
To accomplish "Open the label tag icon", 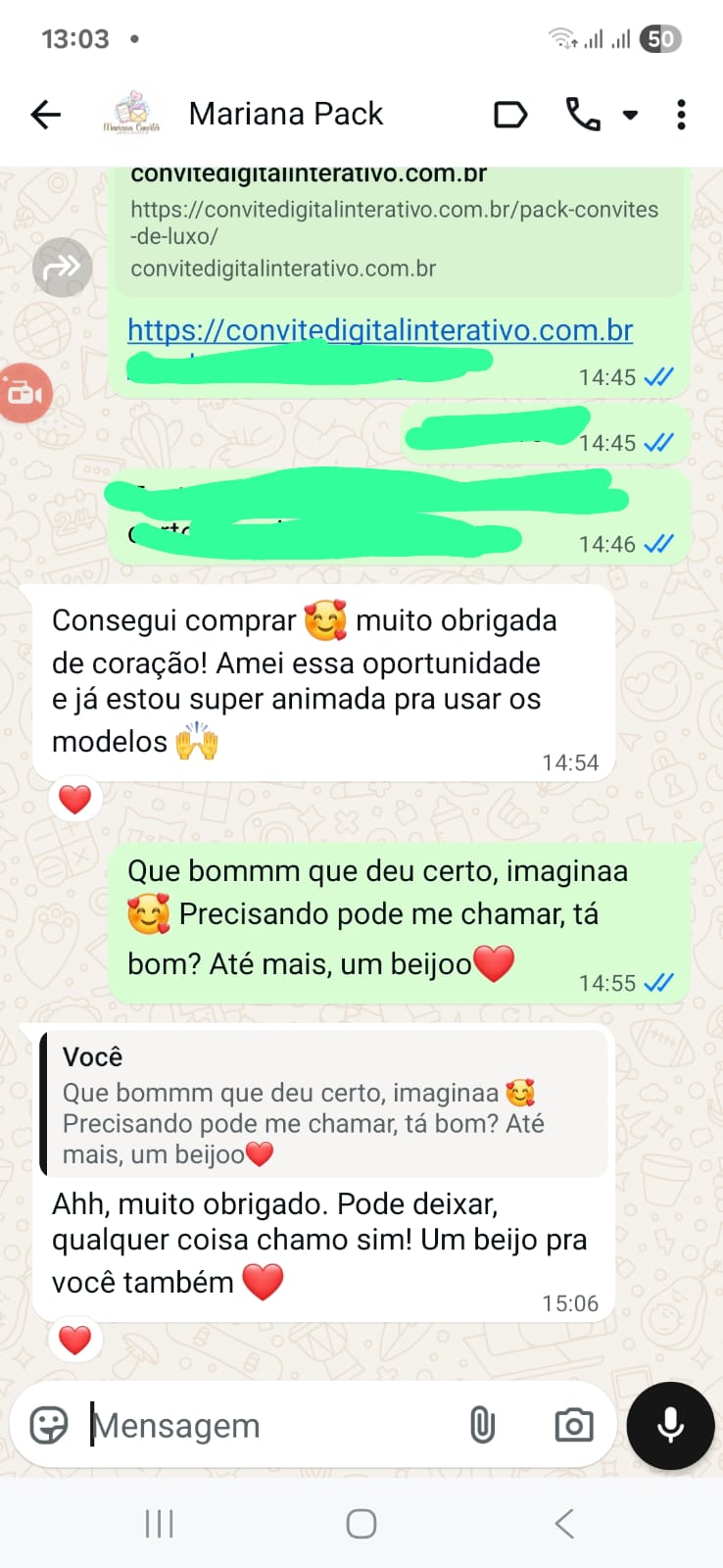I will tap(509, 115).
